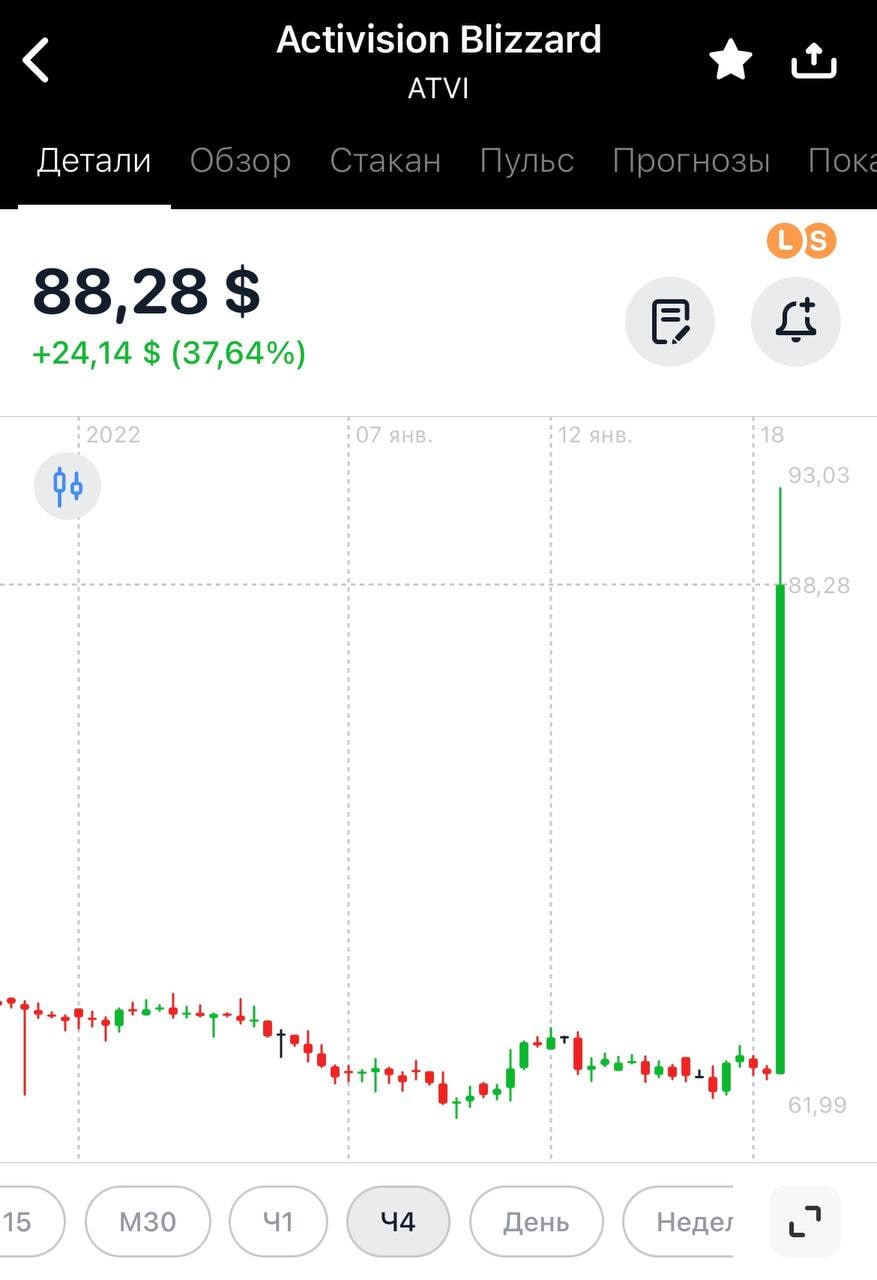Expand the chart to full screen

tap(804, 1221)
